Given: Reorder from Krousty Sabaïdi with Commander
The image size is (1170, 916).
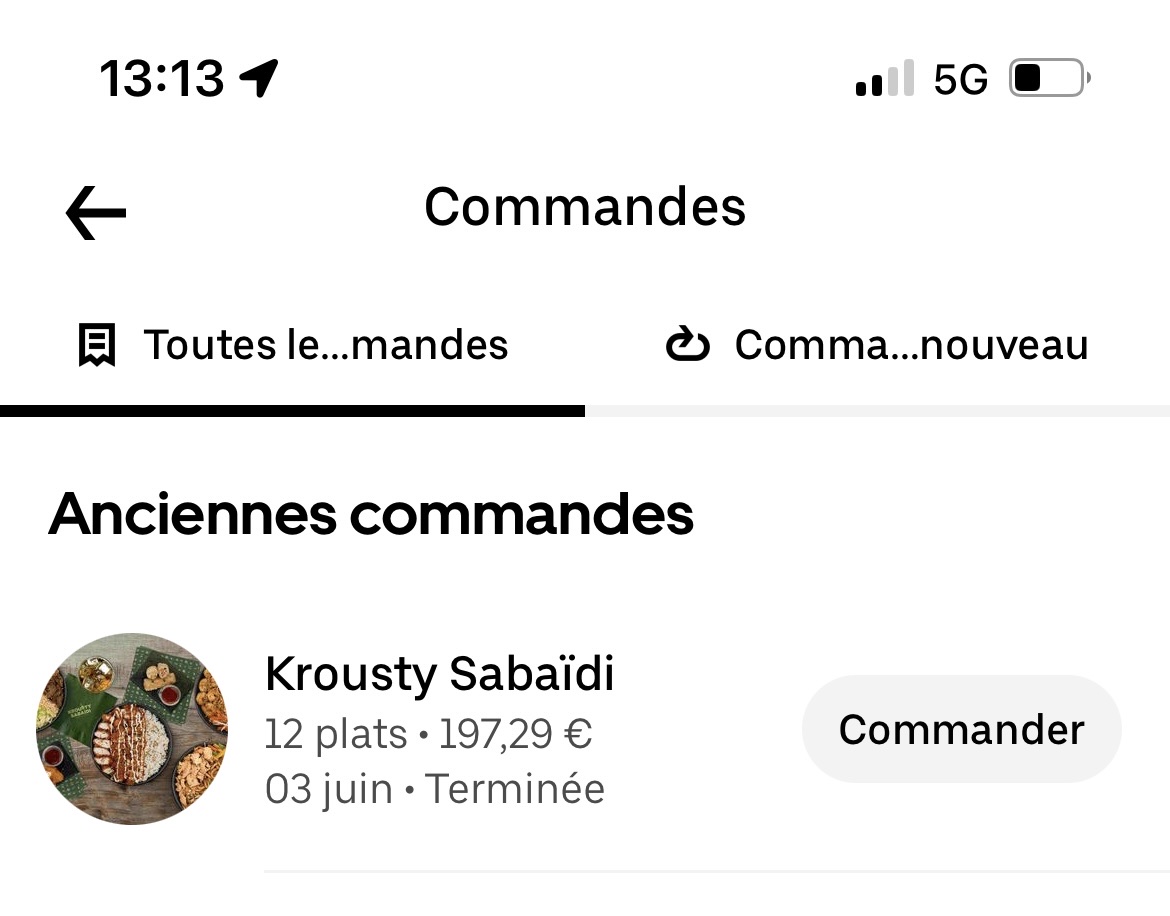Looking at the screenshot, I should pos(960,730).
